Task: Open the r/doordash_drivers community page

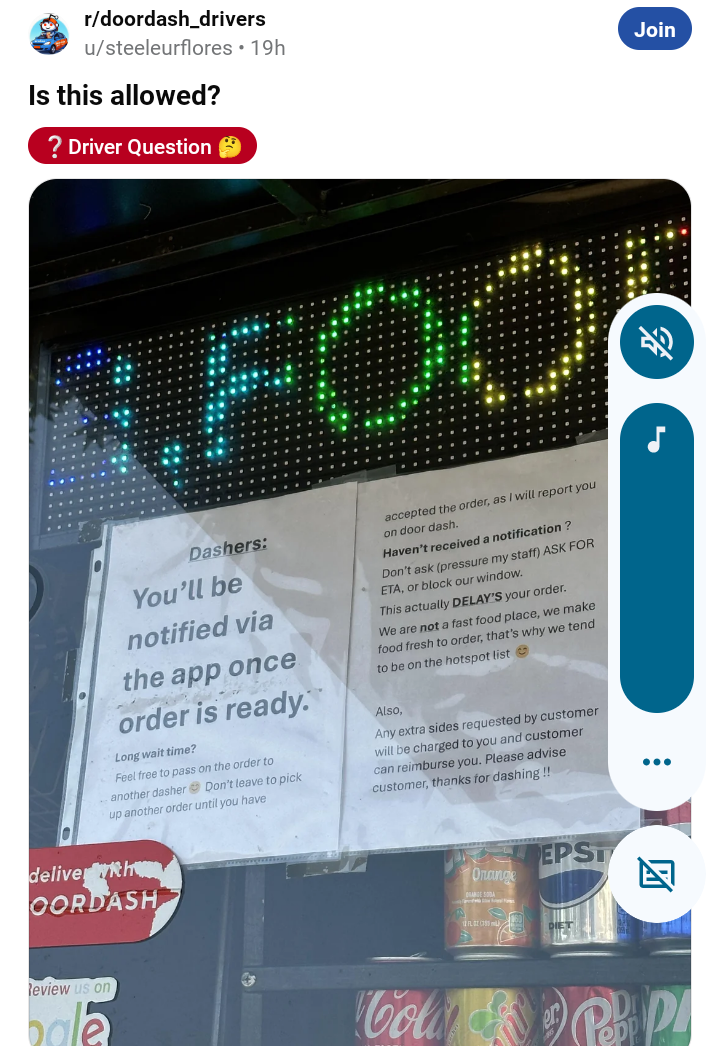Action: (x=174, y=20)
